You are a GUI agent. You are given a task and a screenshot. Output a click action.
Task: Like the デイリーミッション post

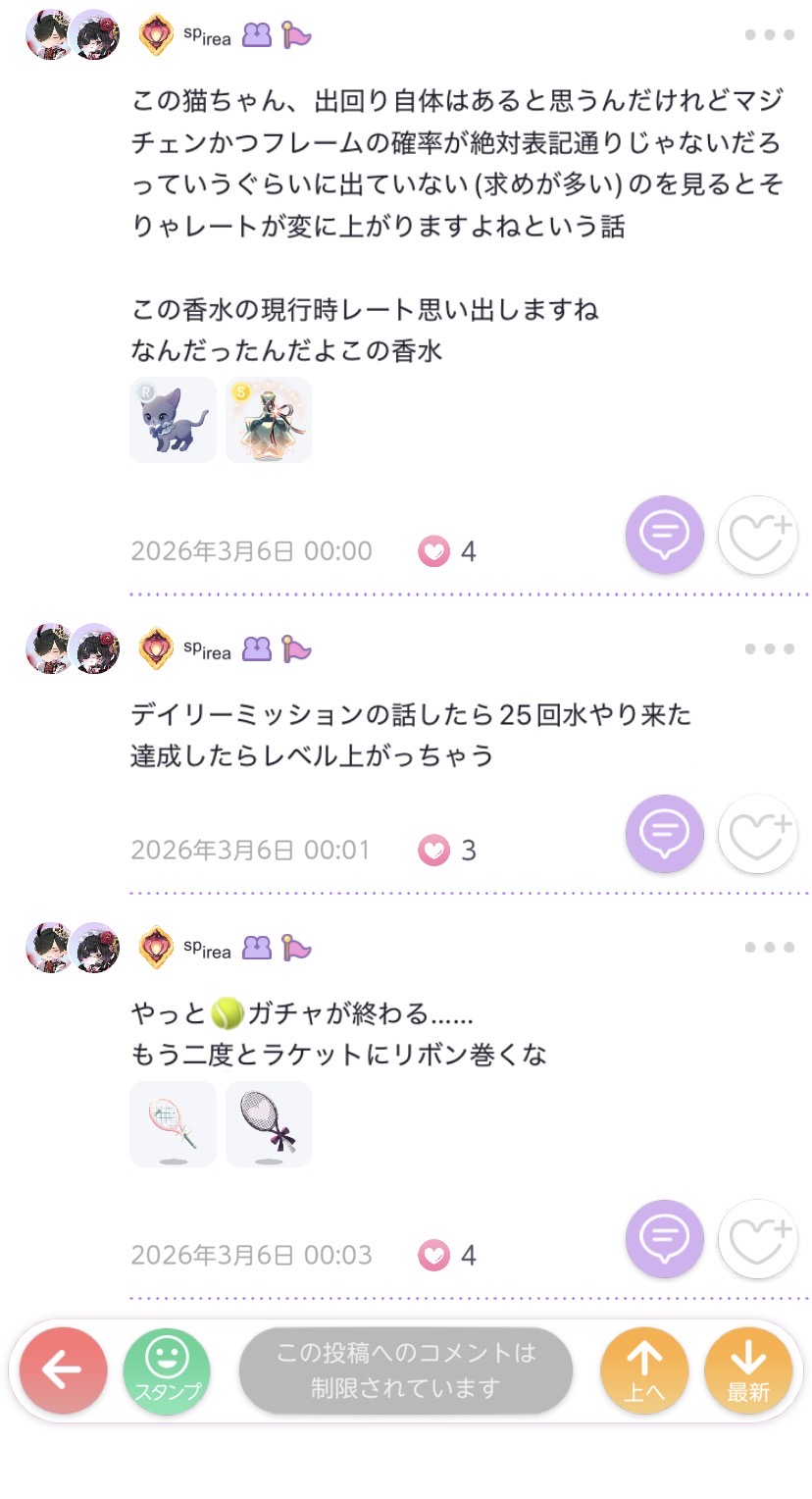pos(758,834)
